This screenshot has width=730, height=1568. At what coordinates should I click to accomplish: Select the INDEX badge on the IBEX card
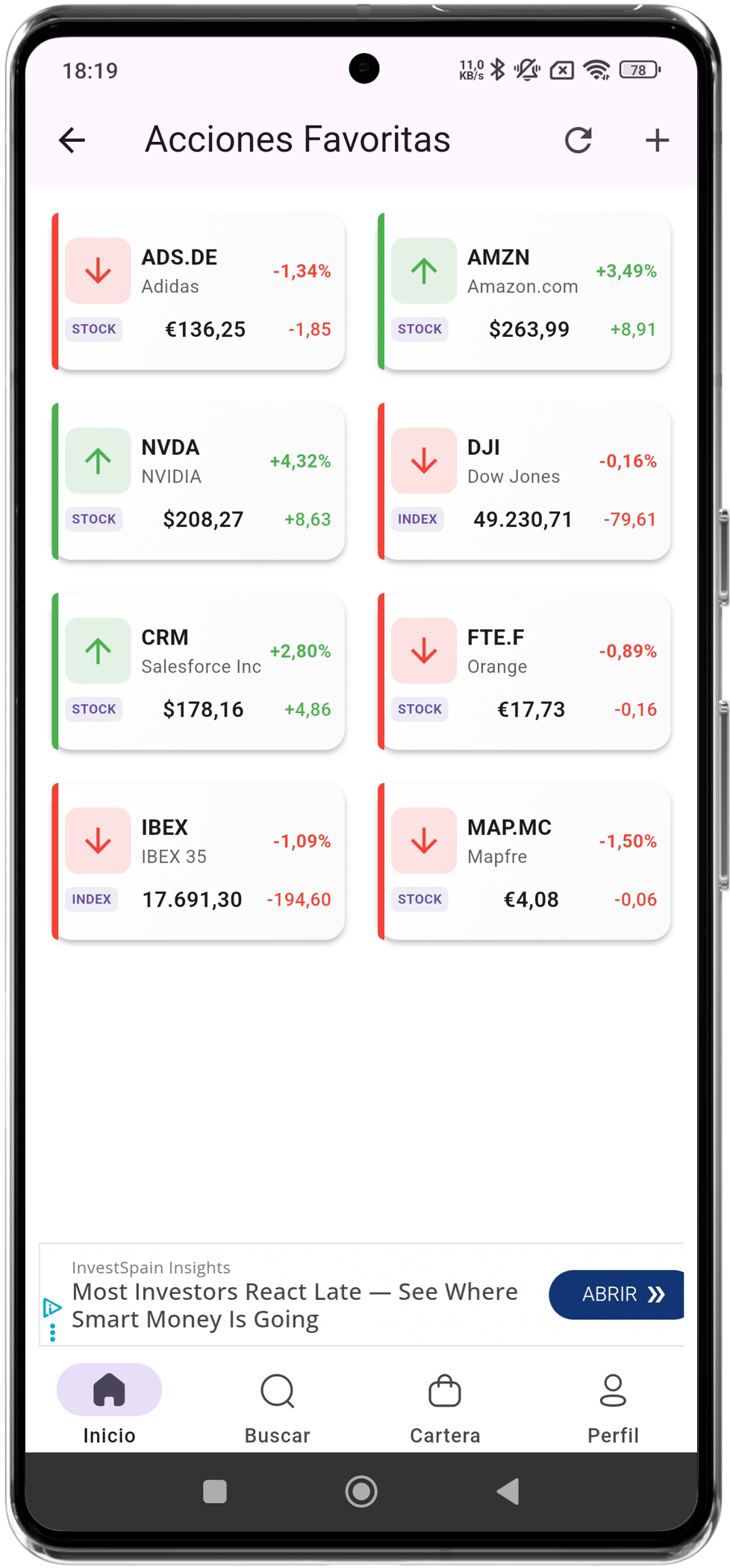(91, 899)
